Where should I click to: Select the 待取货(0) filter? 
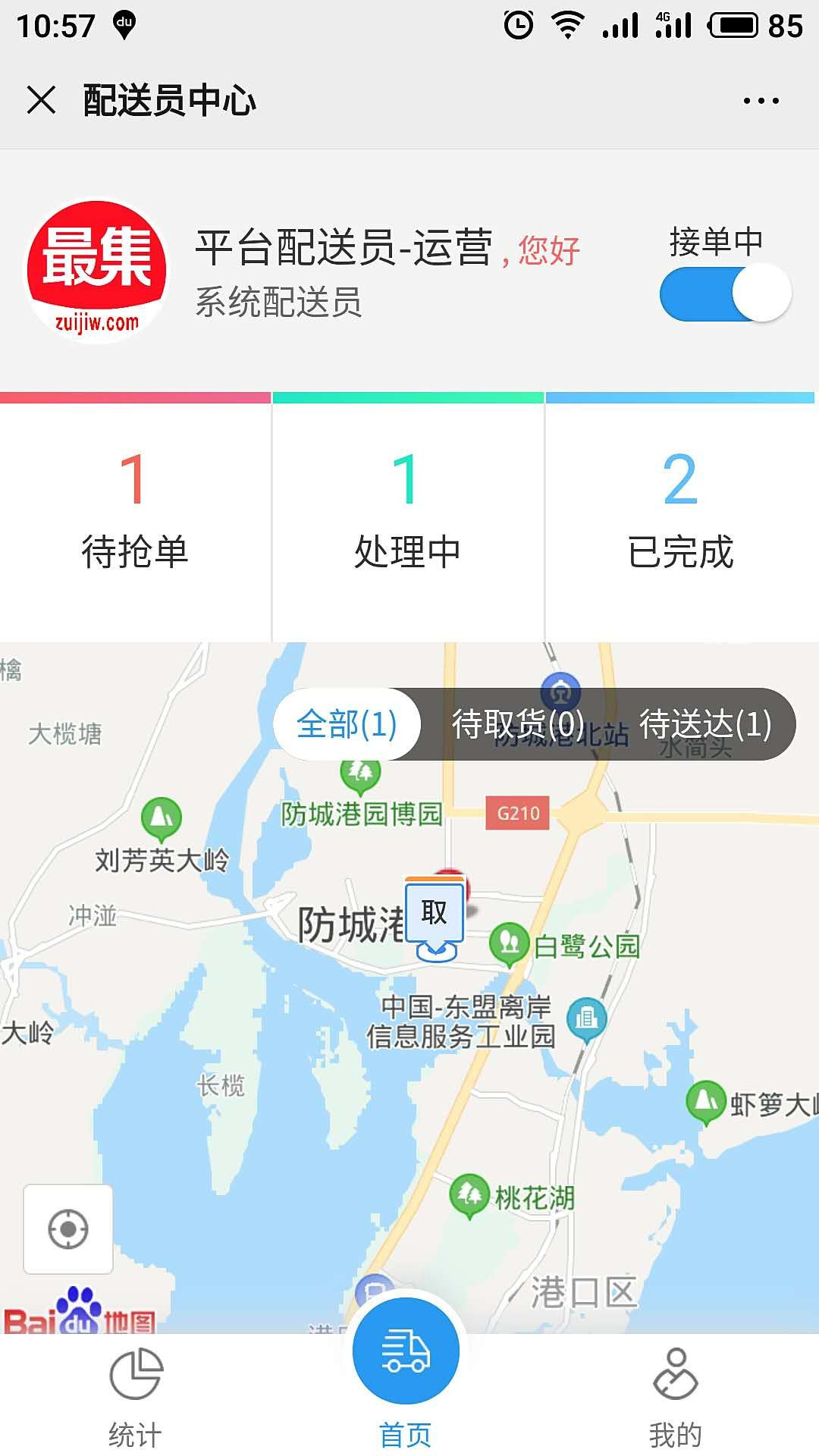point(516,726)
